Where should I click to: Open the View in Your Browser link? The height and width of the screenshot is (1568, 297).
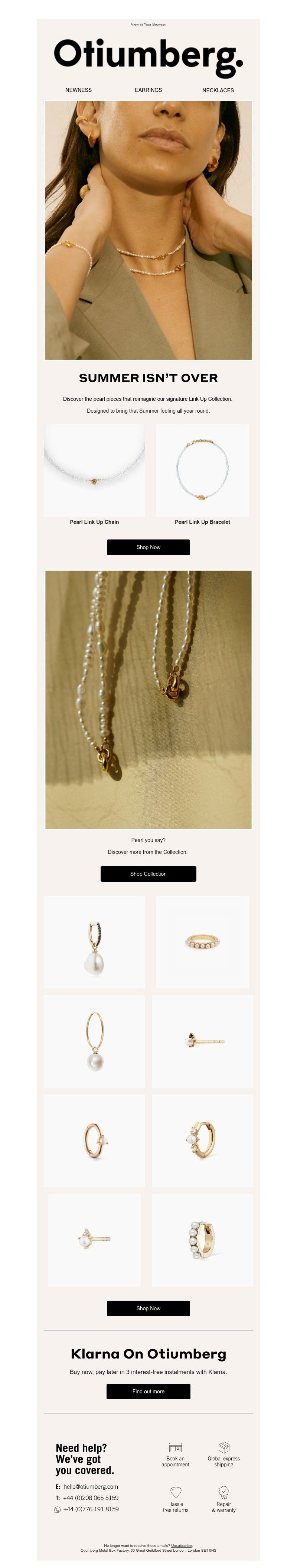[148, 24]
